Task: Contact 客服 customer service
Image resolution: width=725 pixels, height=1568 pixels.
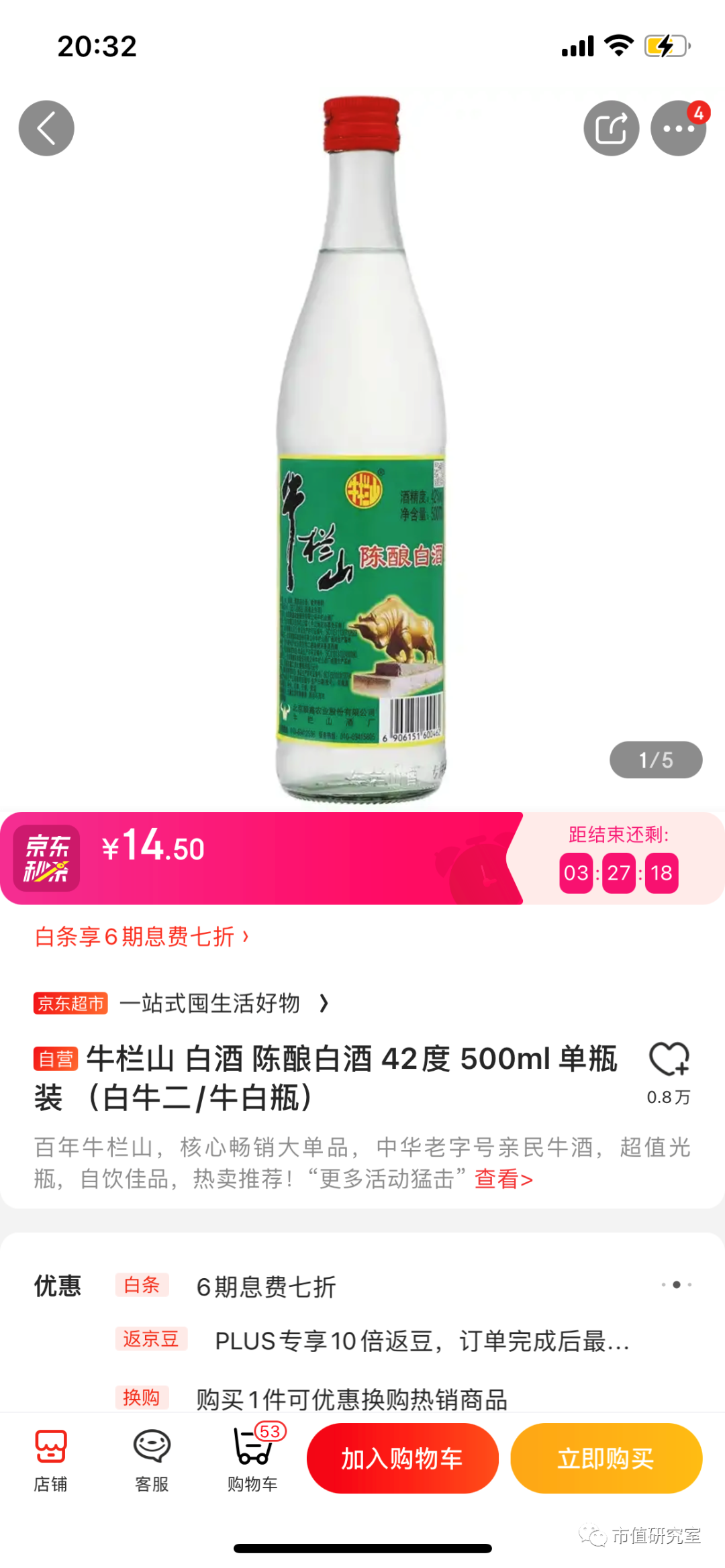Action: point(152,1459)
